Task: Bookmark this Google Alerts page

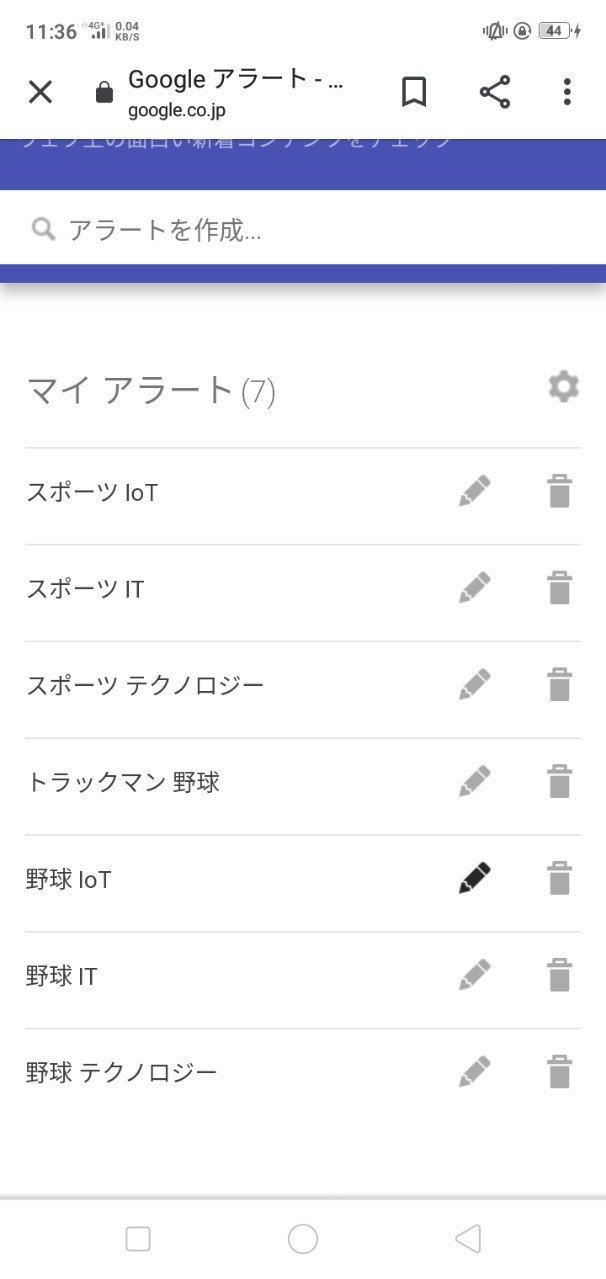Action: [x=414, y=93]
